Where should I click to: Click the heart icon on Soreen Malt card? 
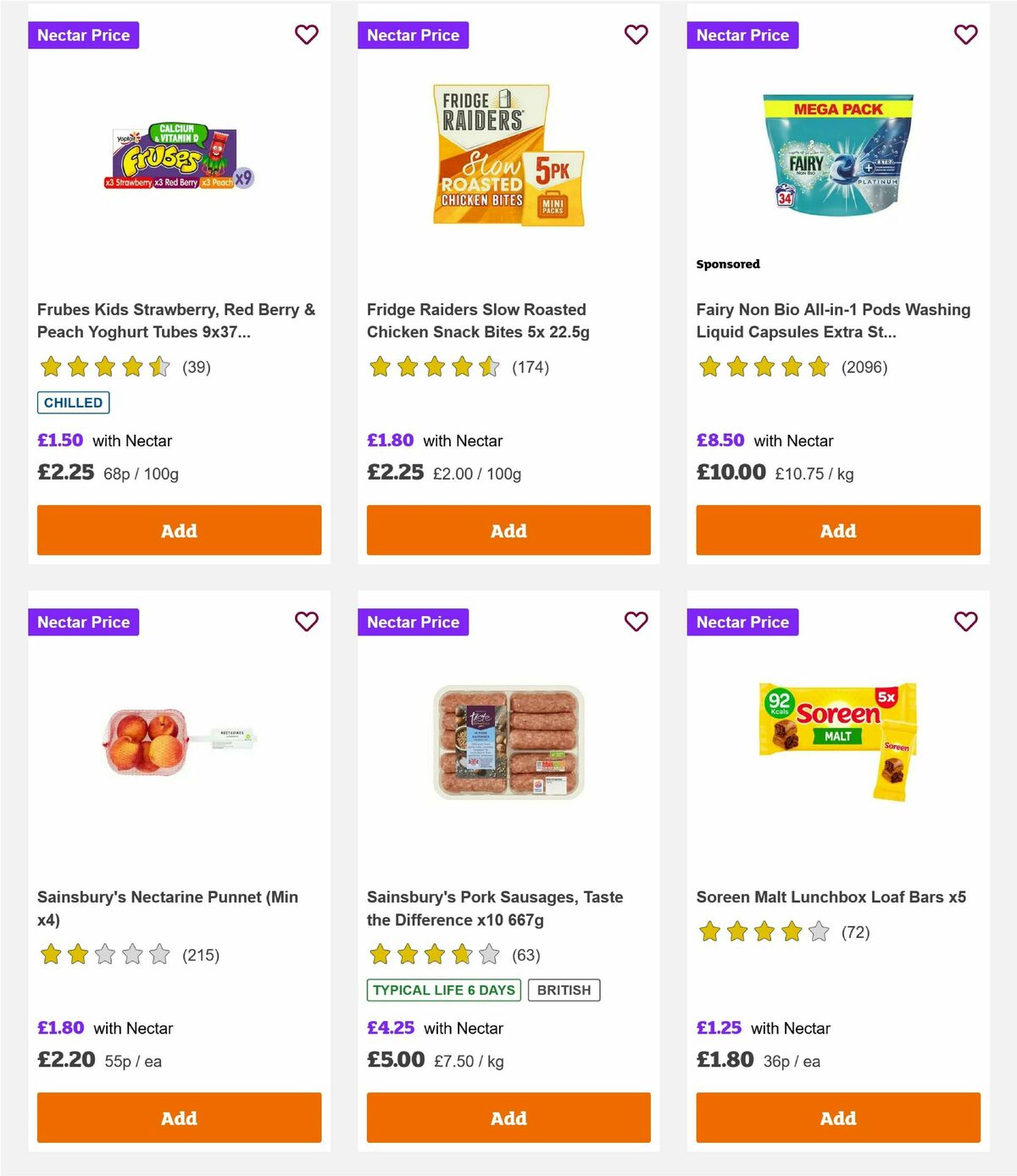coord(965,621)
